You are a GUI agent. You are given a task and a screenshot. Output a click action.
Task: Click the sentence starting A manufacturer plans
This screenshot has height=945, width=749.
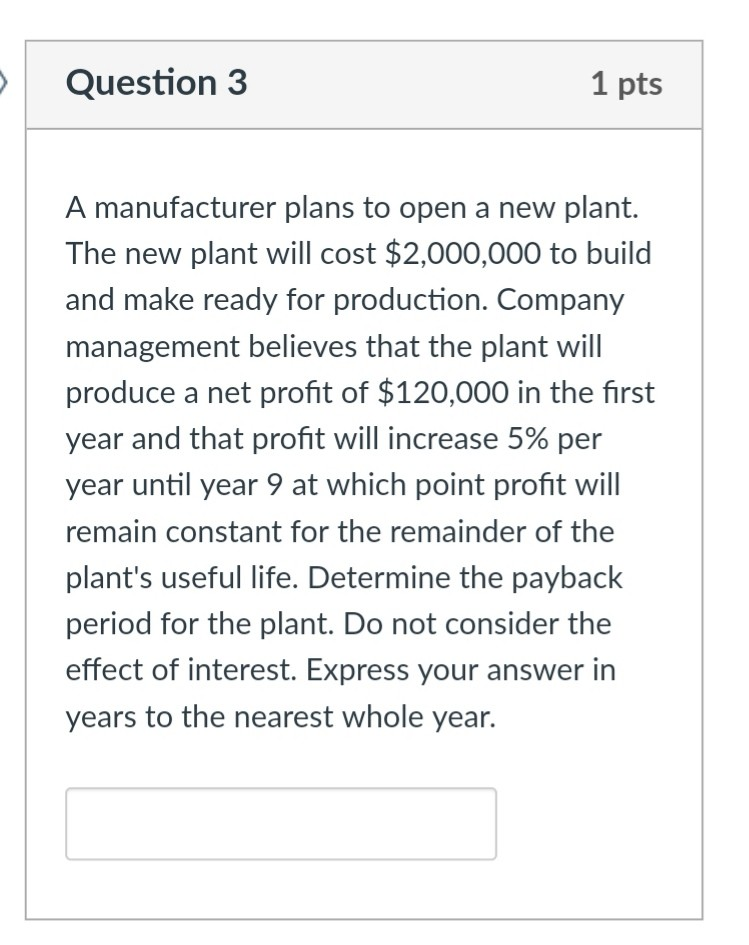(250, 208)
